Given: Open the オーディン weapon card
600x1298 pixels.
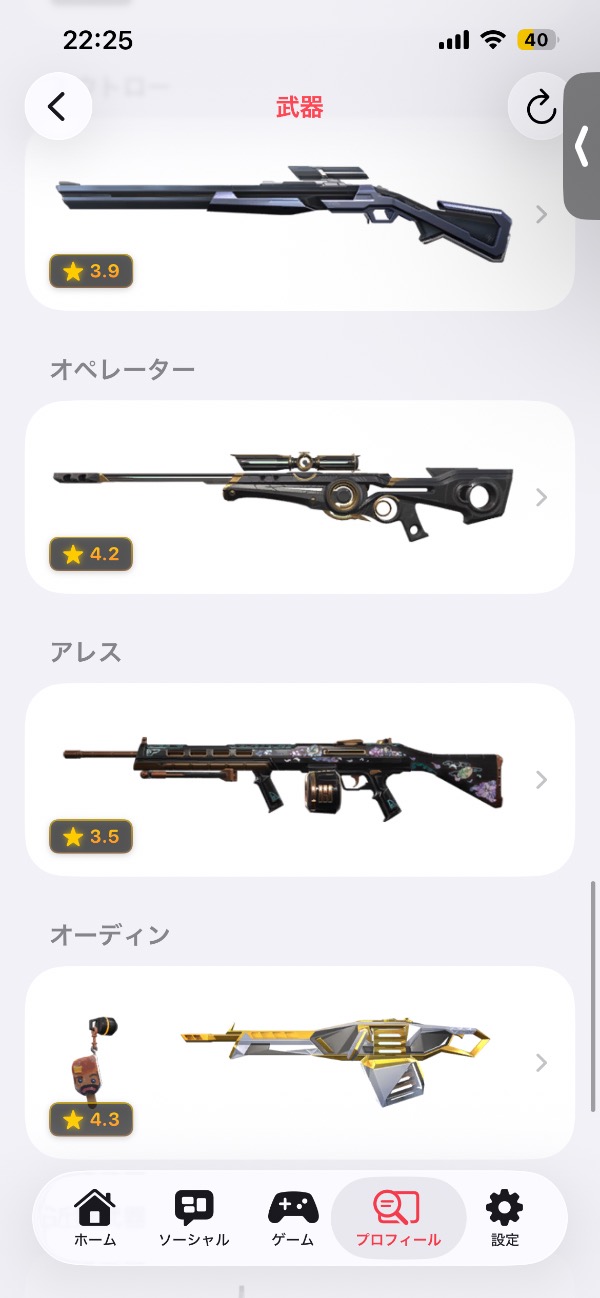Looking at the screenshot, I should (300, 1062).
